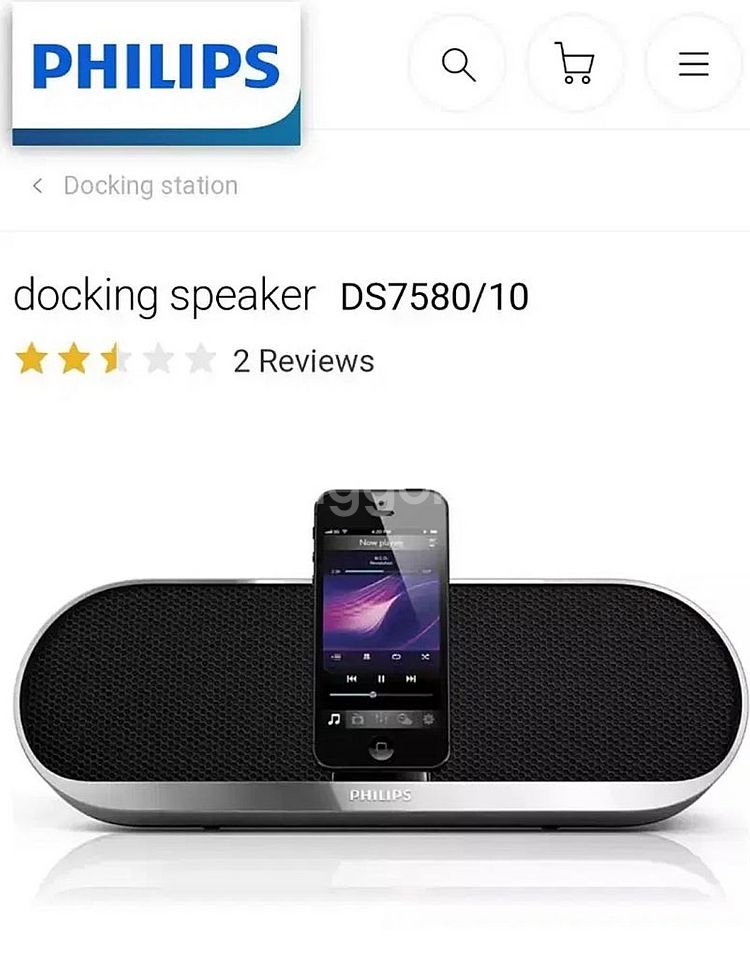Viewport: 750px width, 975px height.
Task: Open the search icon
Action: click(x=457, y=65)
